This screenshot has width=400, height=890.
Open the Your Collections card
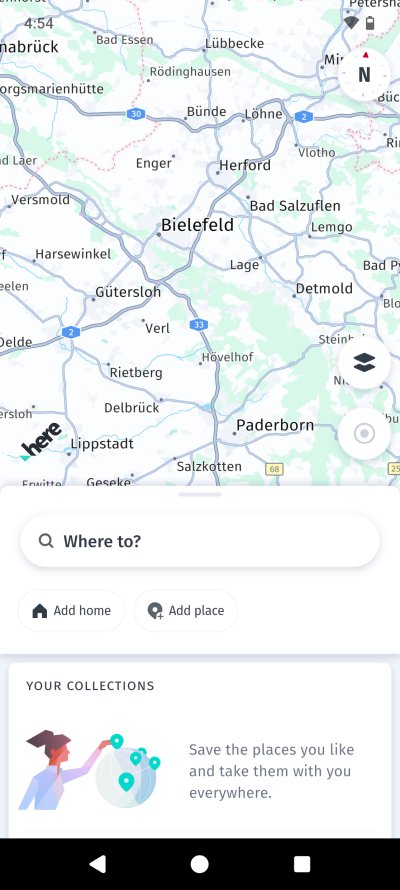click(x=200, y=749)
